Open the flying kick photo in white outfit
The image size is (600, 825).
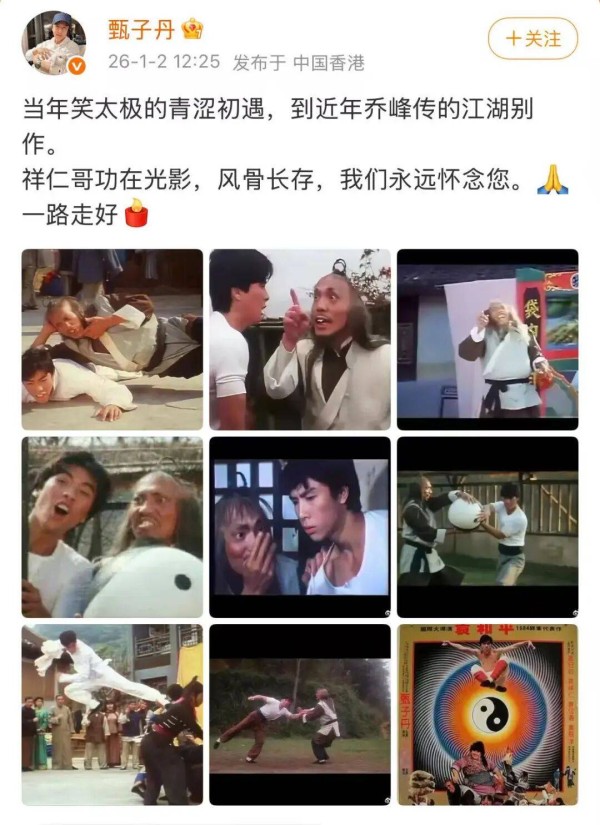(112, 714)
